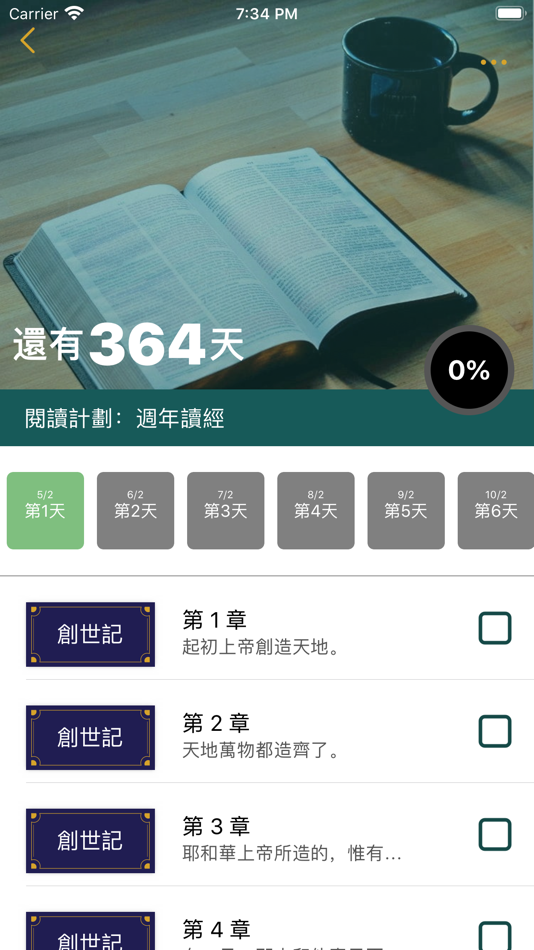Select the 第1天 day chip
Image resolution: width=534 pixels, height=950 pixels.
[x=45, y=511]
